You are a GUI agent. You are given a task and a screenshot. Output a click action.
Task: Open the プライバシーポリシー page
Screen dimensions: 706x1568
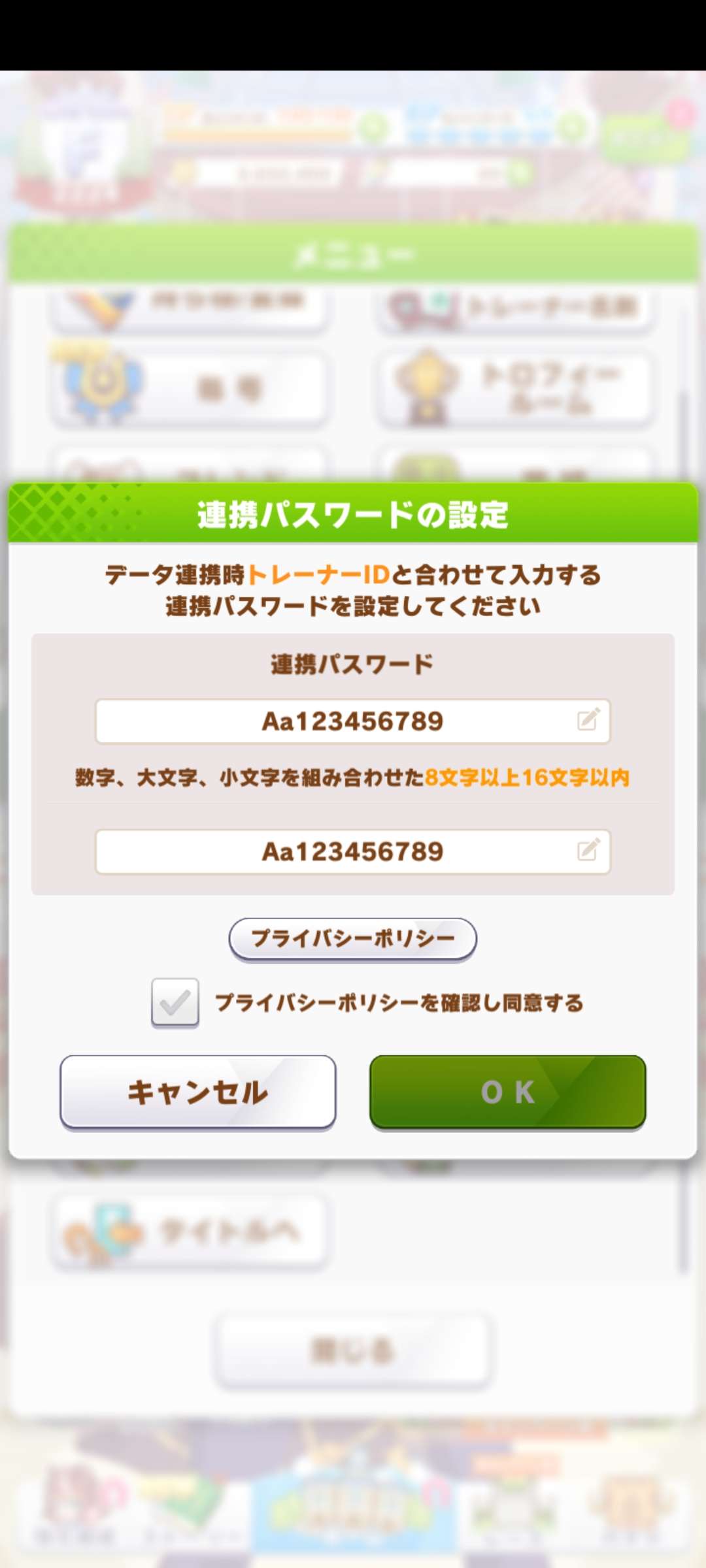tap(352, 939)
